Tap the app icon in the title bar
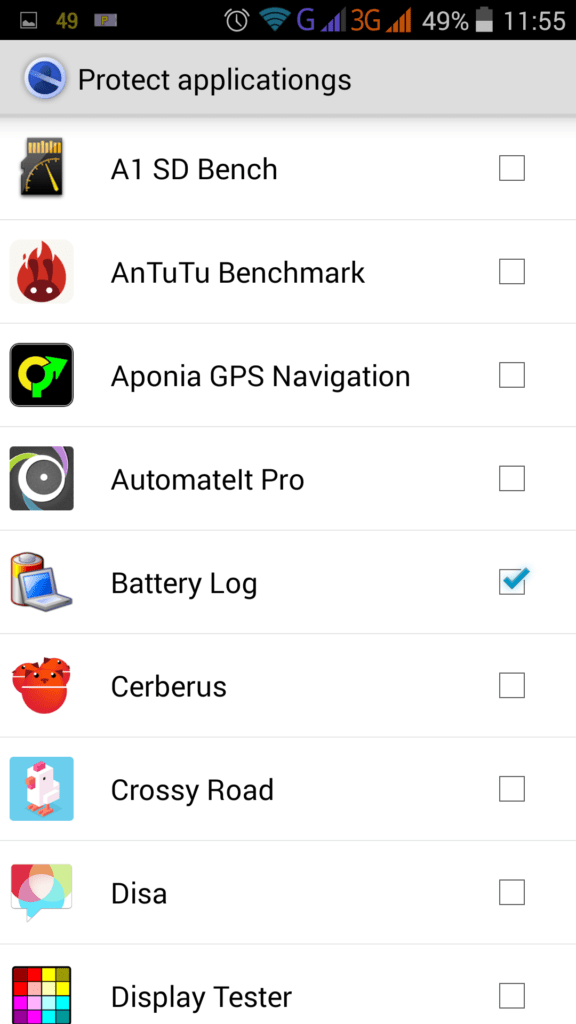 coord(45,78)
